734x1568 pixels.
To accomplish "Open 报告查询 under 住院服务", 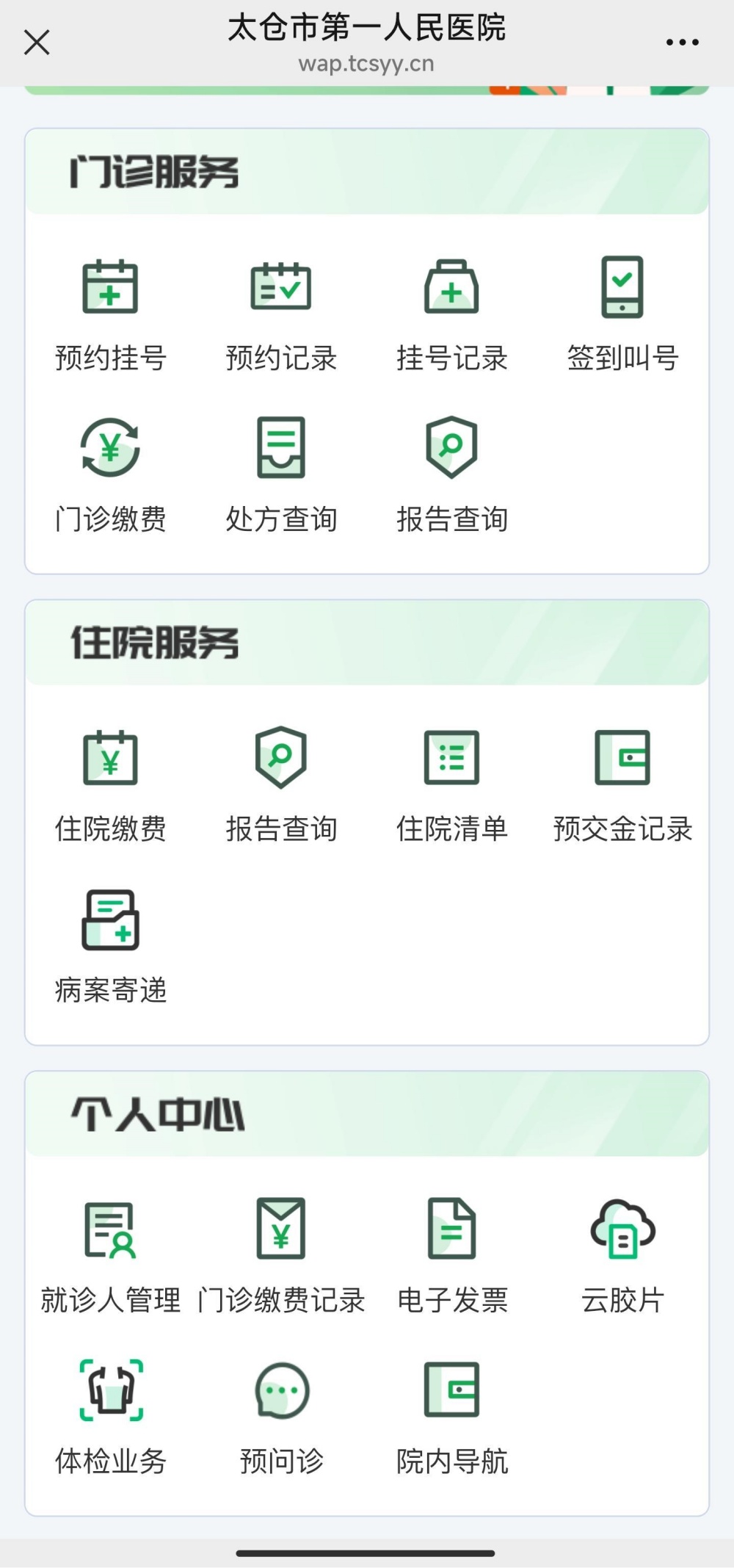I will tap(281, 785).
